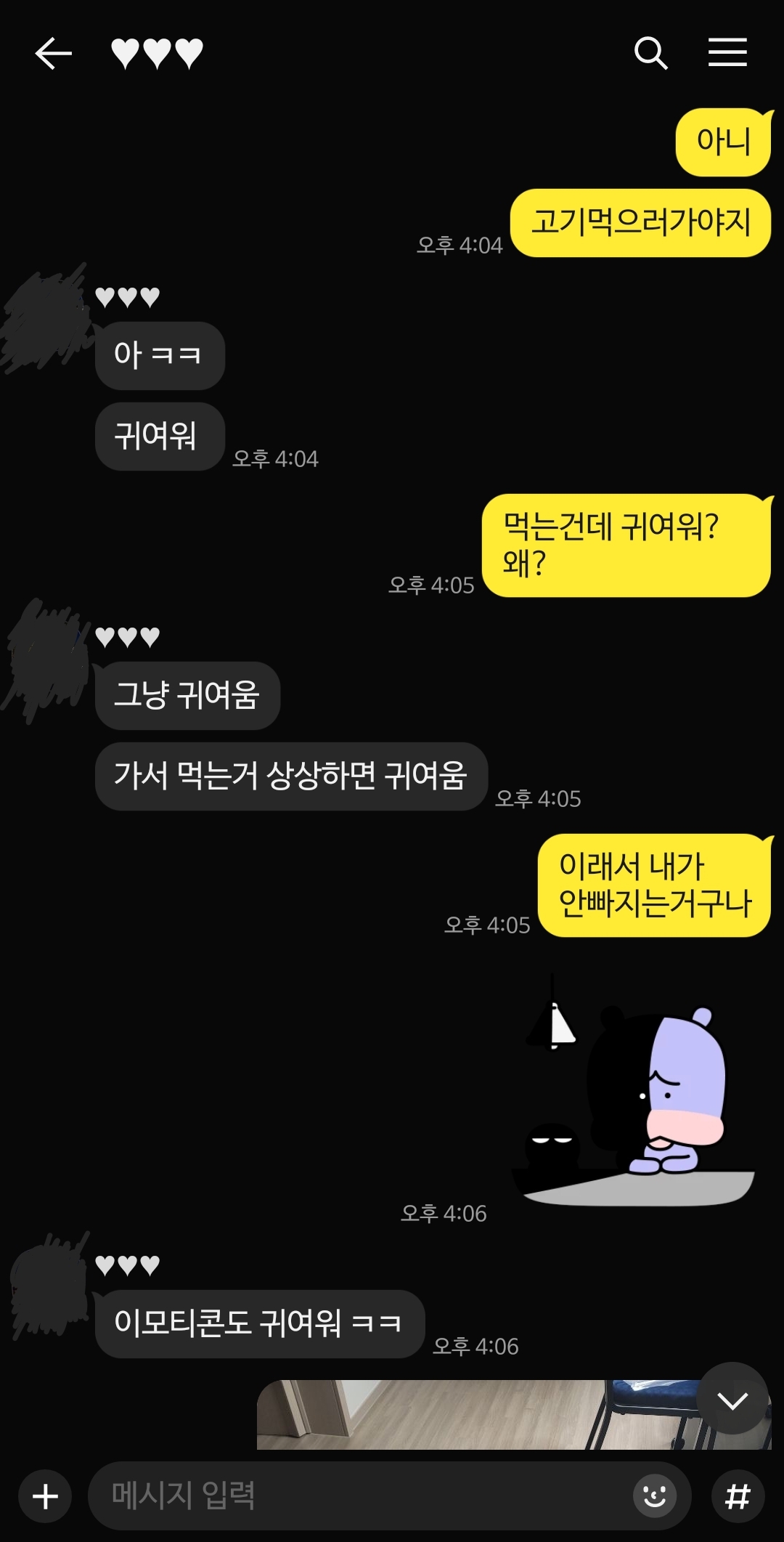Jump to the latest message

(733, 1398)
